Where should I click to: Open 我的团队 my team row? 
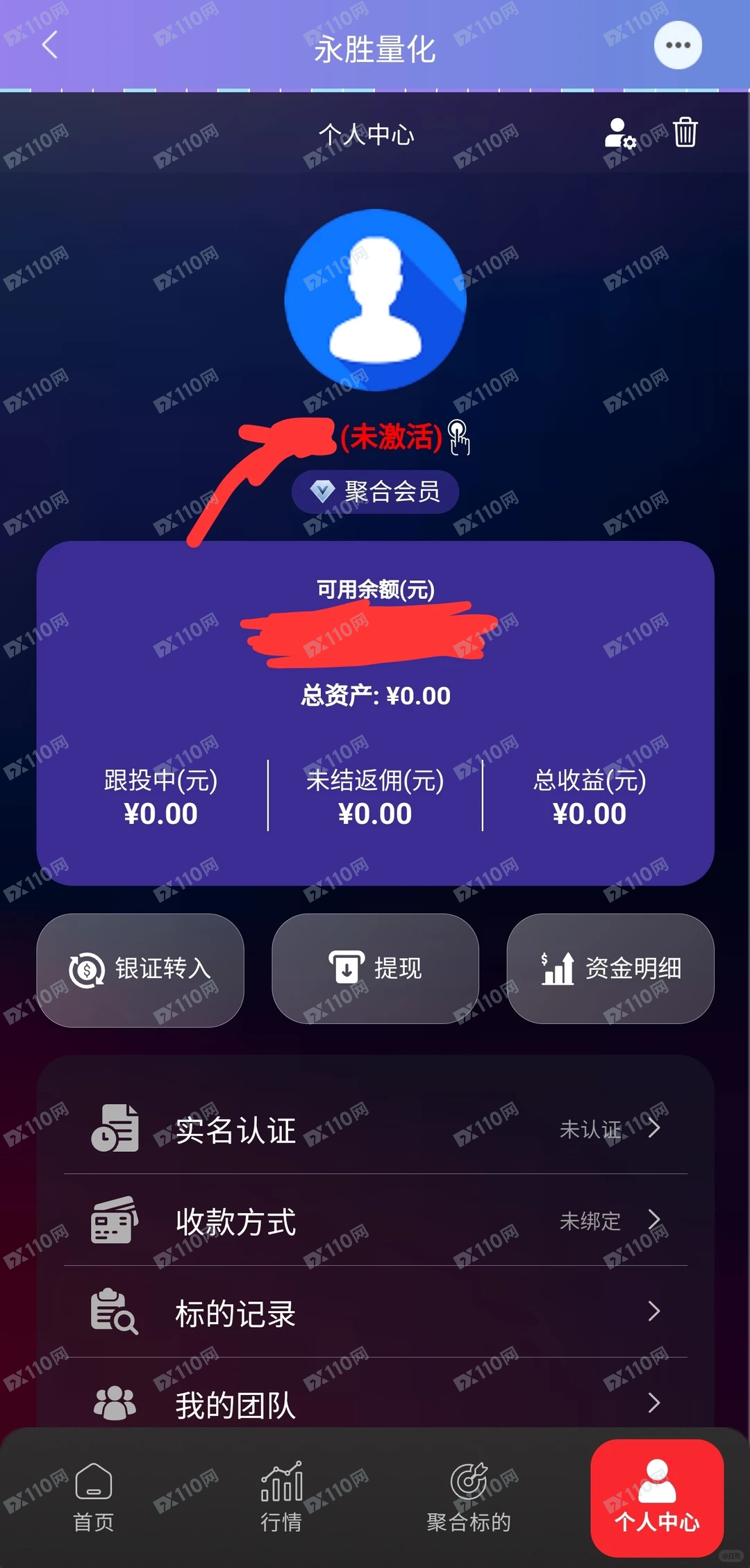[x=375, y=1403]
